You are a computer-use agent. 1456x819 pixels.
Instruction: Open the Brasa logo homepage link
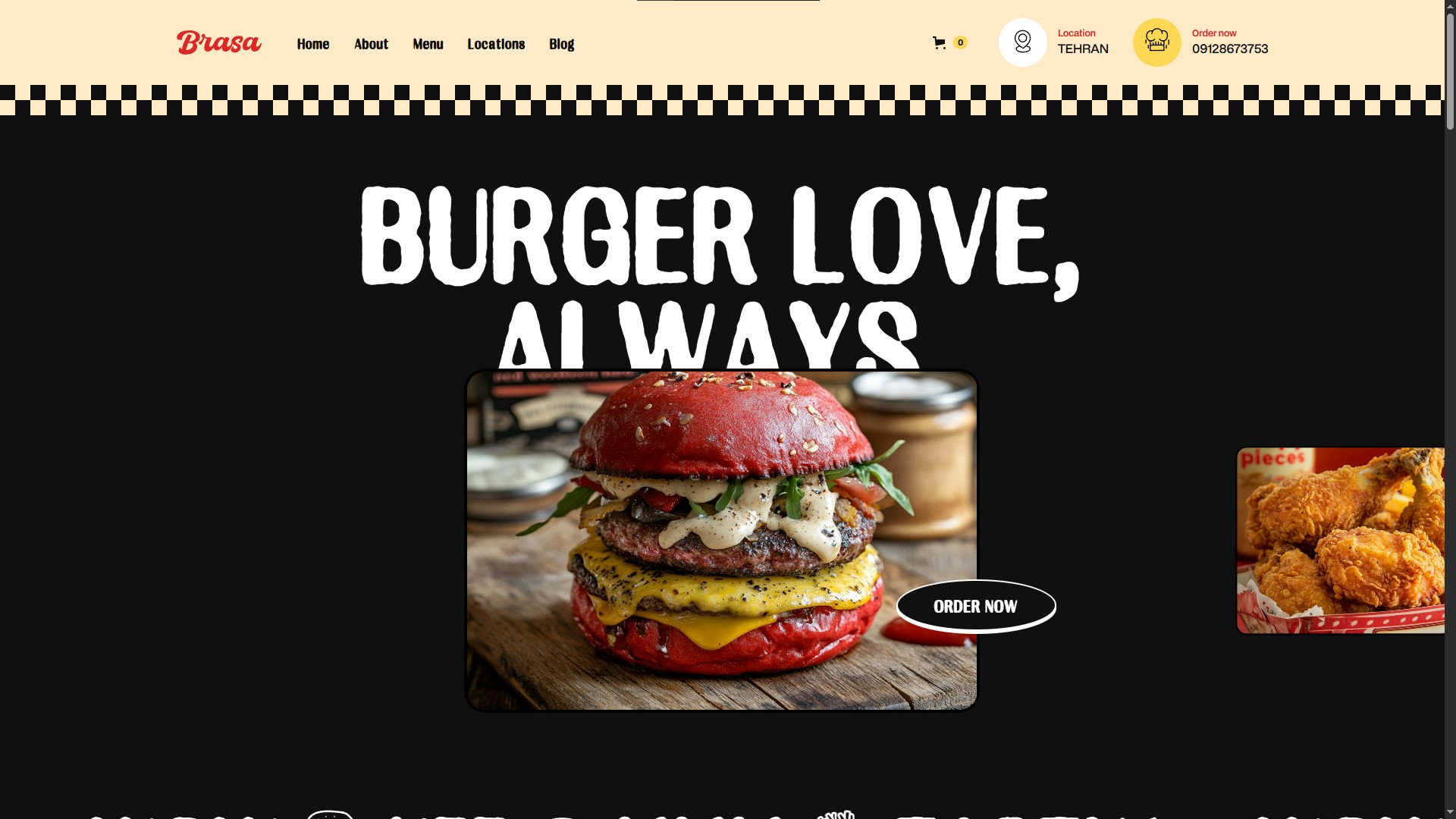(218, 42)
